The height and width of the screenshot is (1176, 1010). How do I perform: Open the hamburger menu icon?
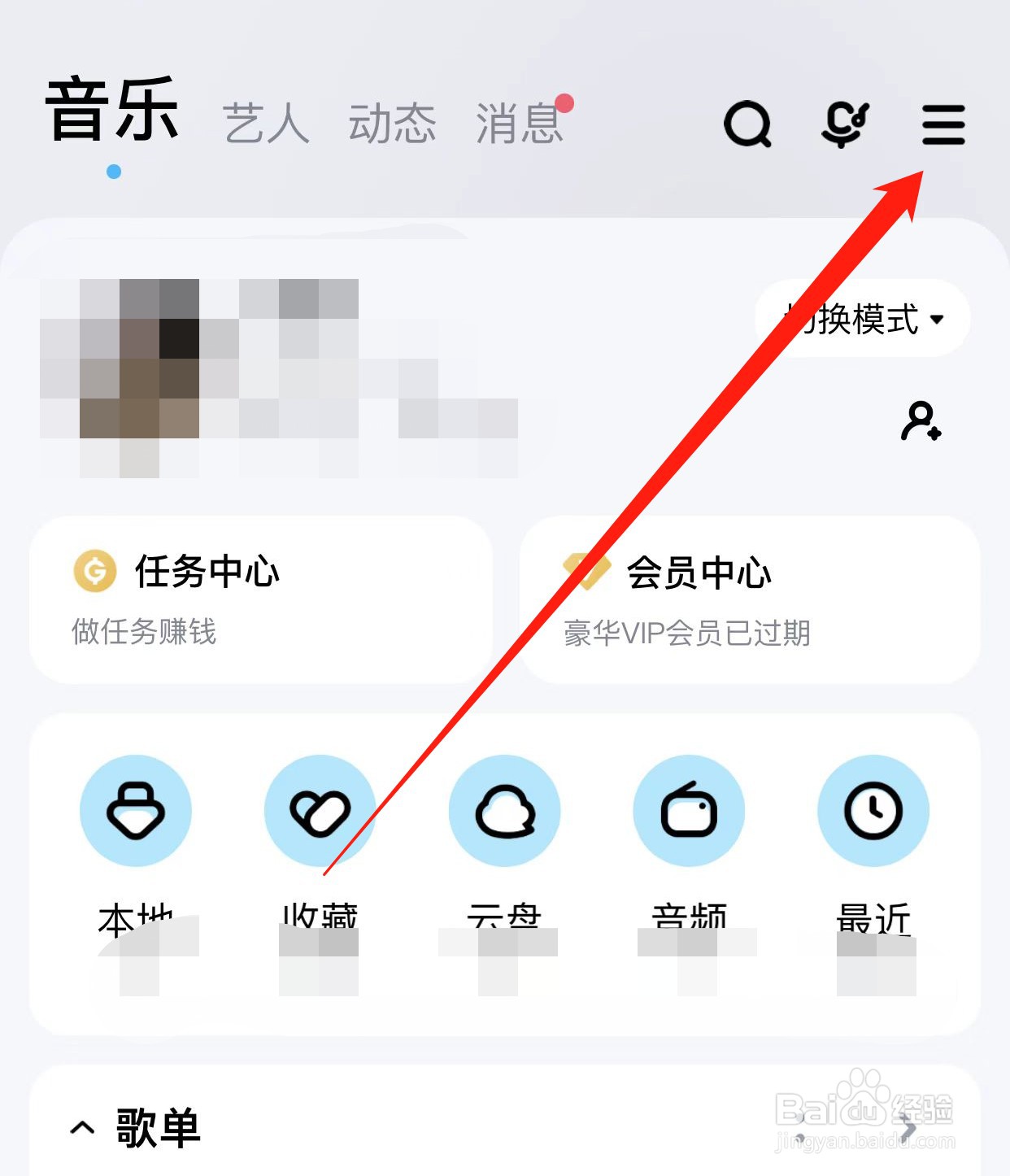pyautogui.click(x=944, y=125)
